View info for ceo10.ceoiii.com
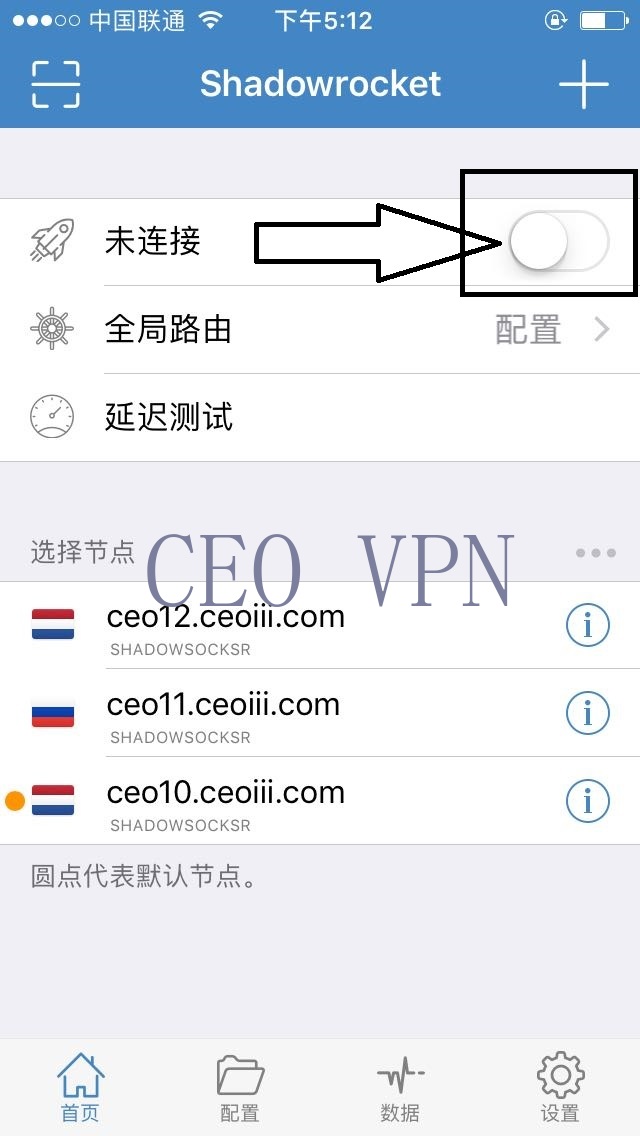Viewport: 640px width, 1136px height. 588,802
